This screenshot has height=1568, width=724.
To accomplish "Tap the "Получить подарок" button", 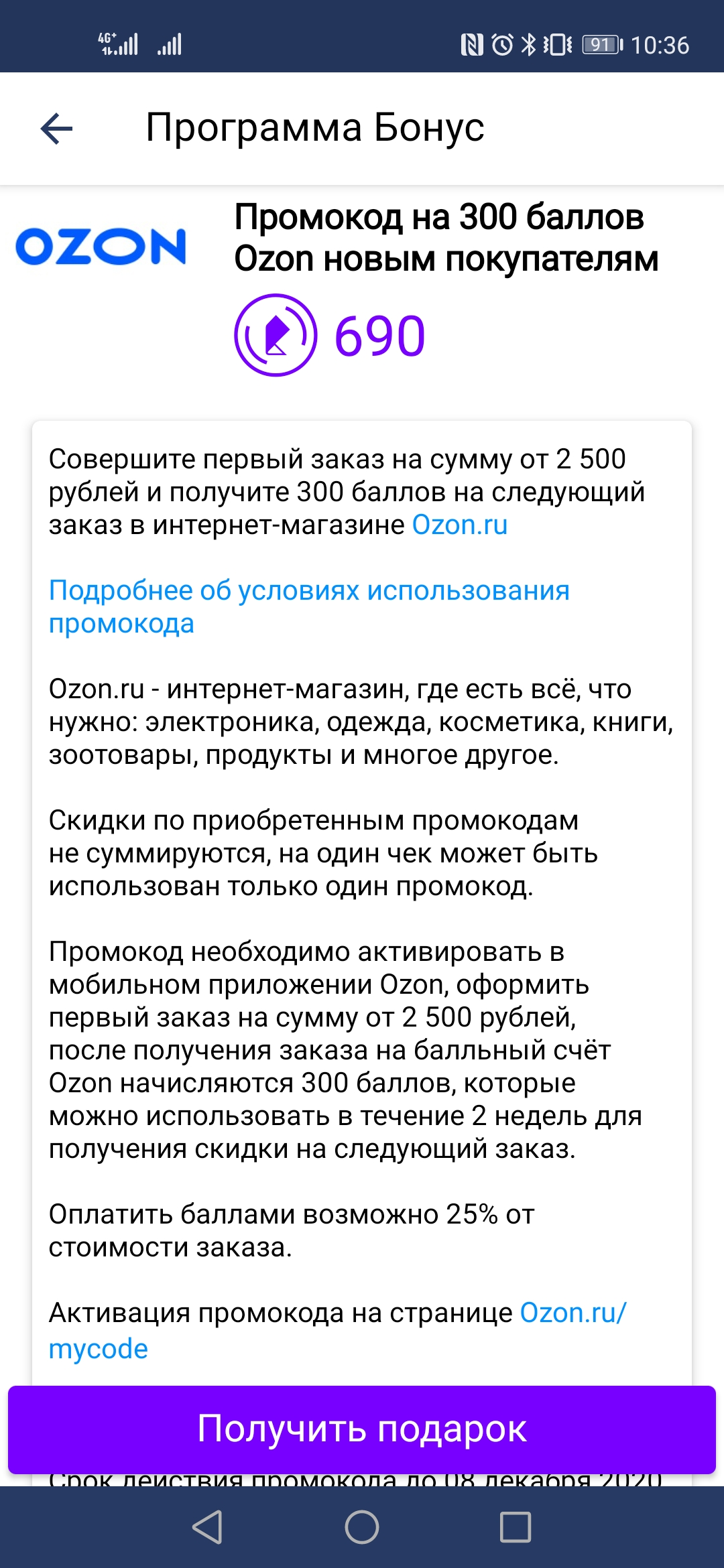I will [x=362, y=1429].
